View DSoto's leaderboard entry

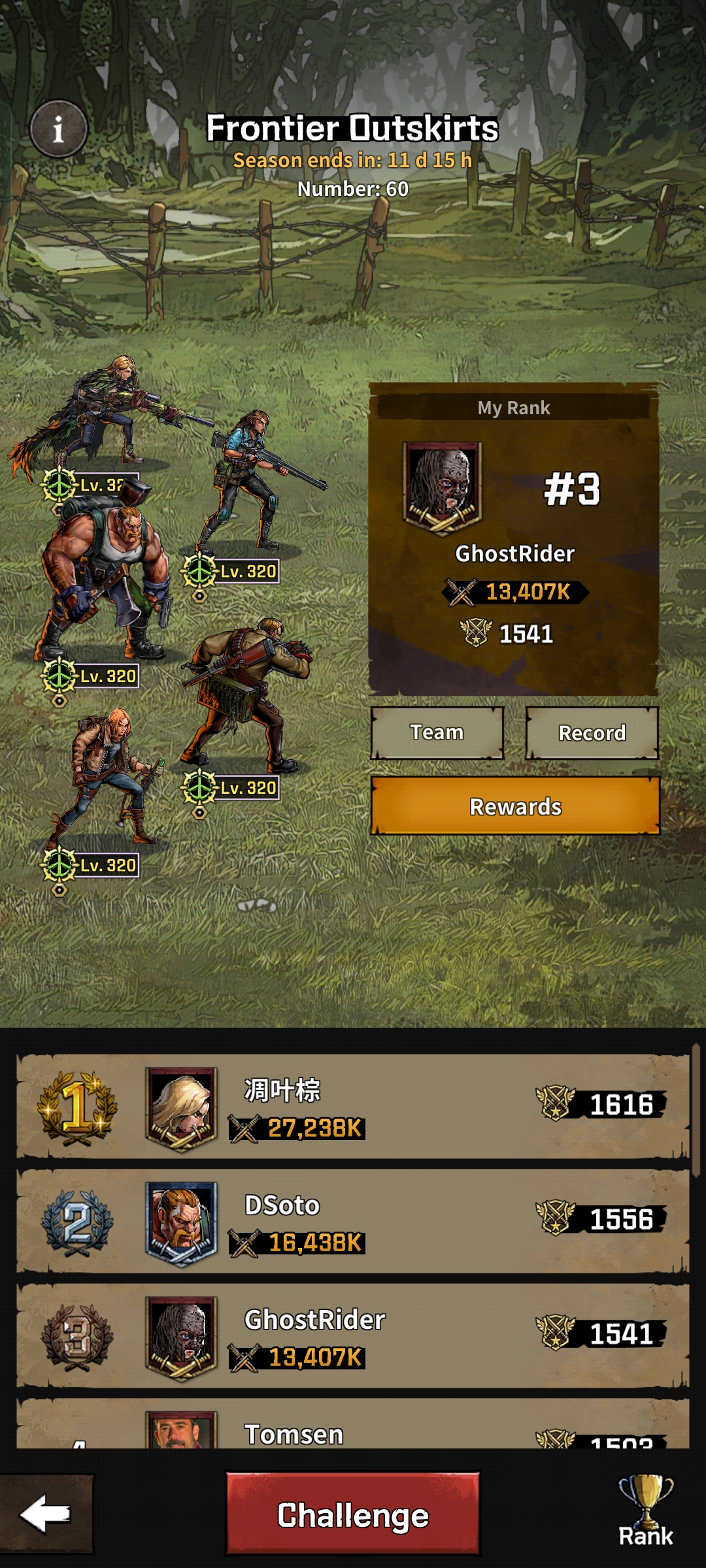[x=353, y=1220]
